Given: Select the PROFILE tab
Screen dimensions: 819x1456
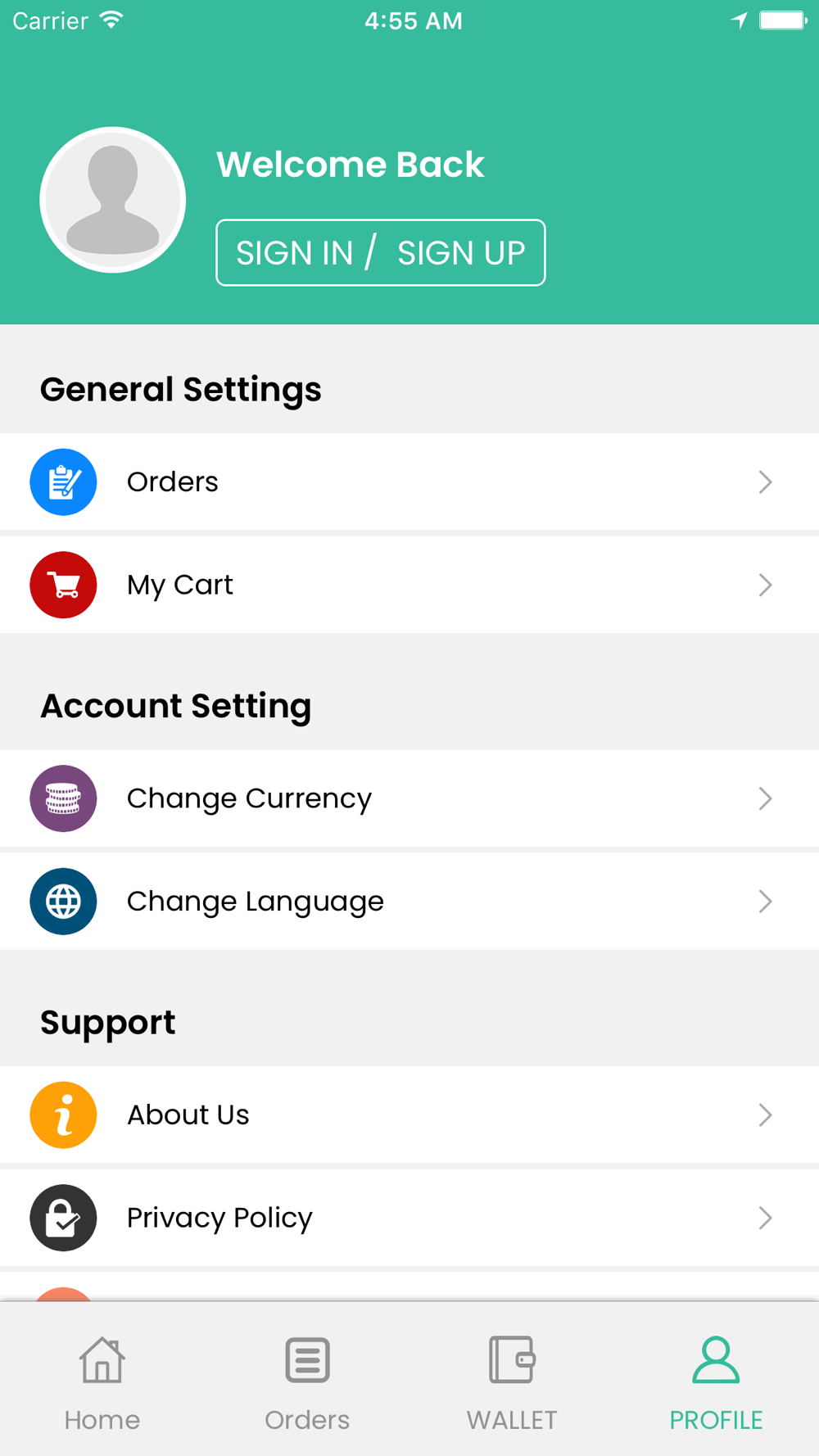Looking at the screenshot, I should (x=717, y=1382).
